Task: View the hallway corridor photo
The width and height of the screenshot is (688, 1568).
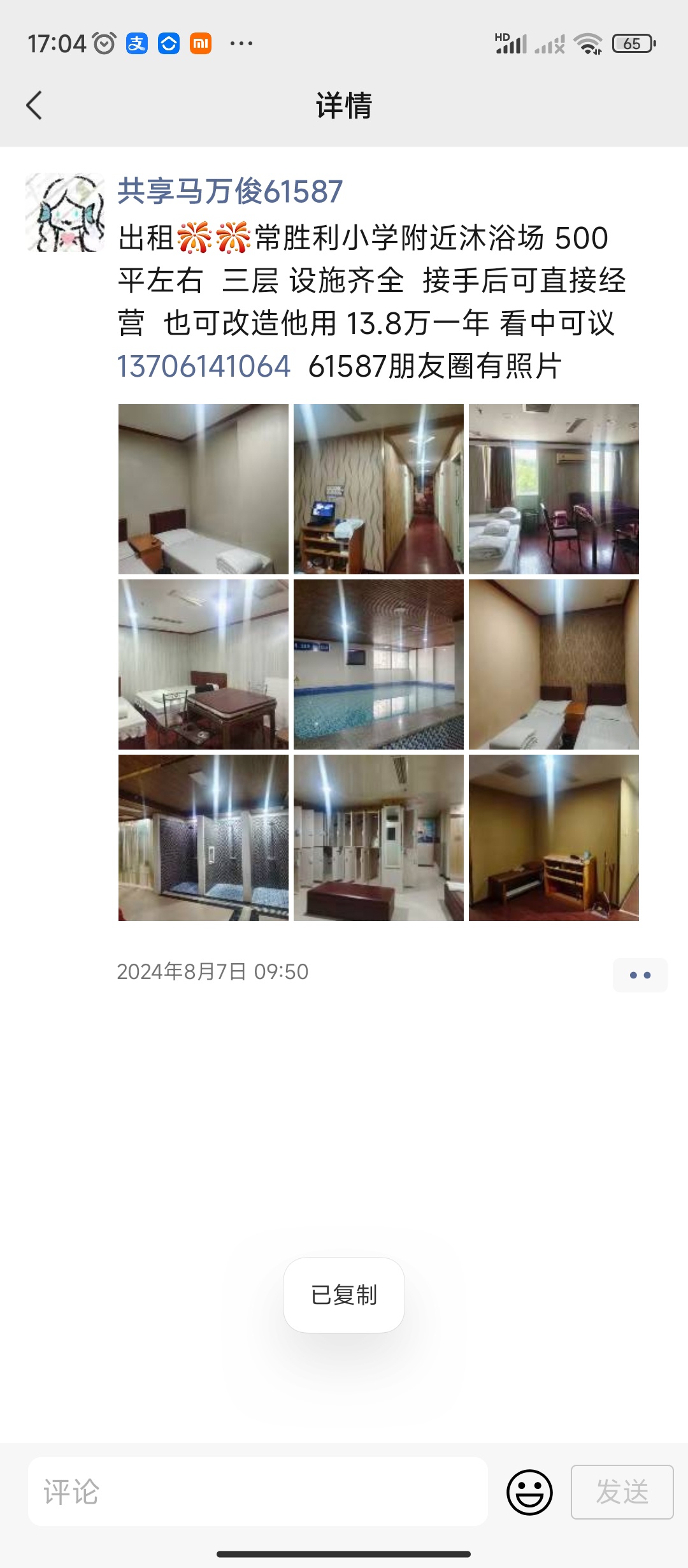Action: [x=378, y=489]
